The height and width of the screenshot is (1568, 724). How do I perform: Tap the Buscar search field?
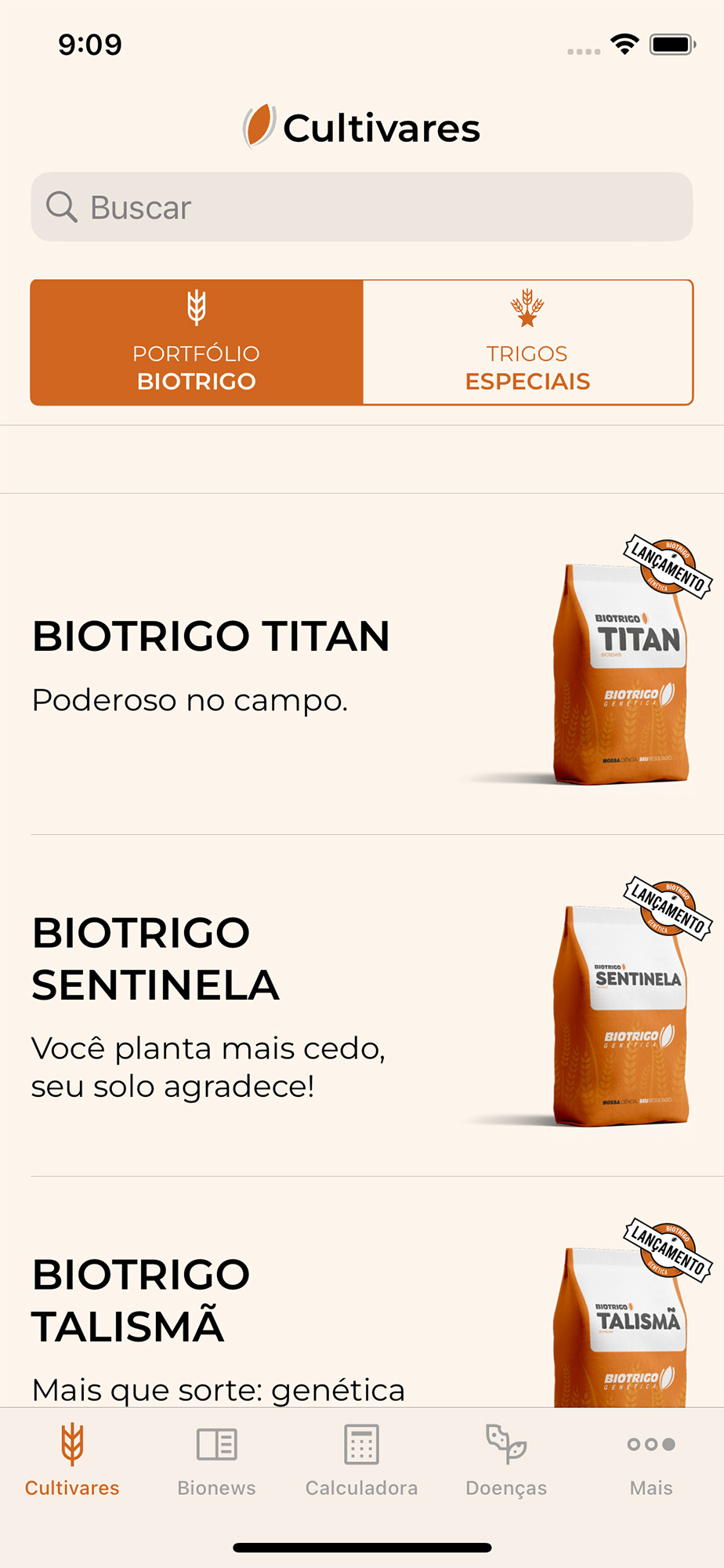pos(360,207)
